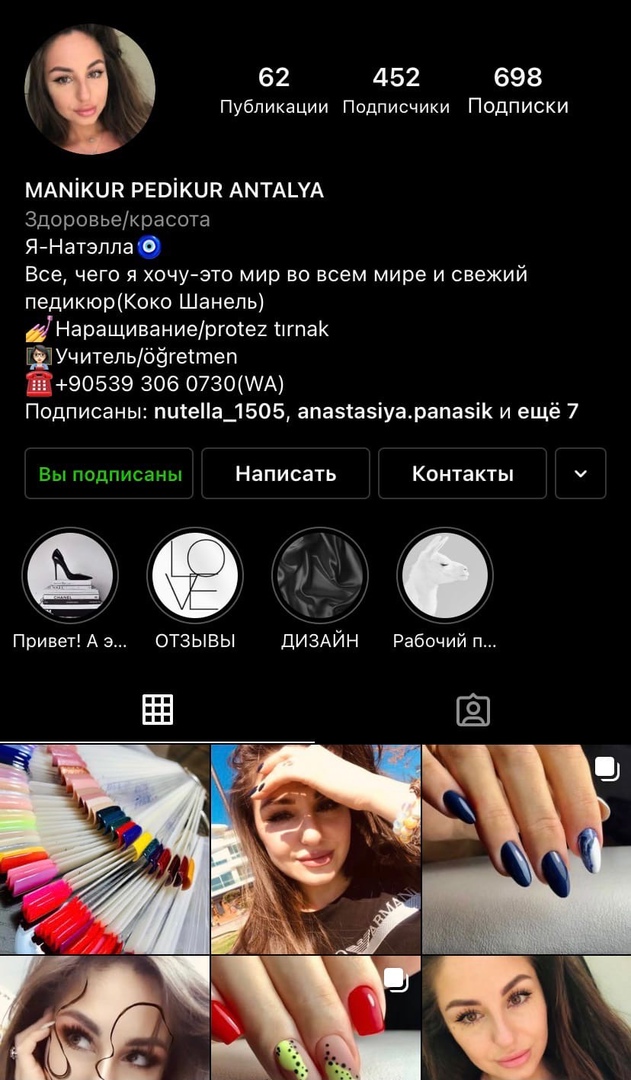
Task: Open the sunny selfie post in the grid
Action: tap(315, 848)
